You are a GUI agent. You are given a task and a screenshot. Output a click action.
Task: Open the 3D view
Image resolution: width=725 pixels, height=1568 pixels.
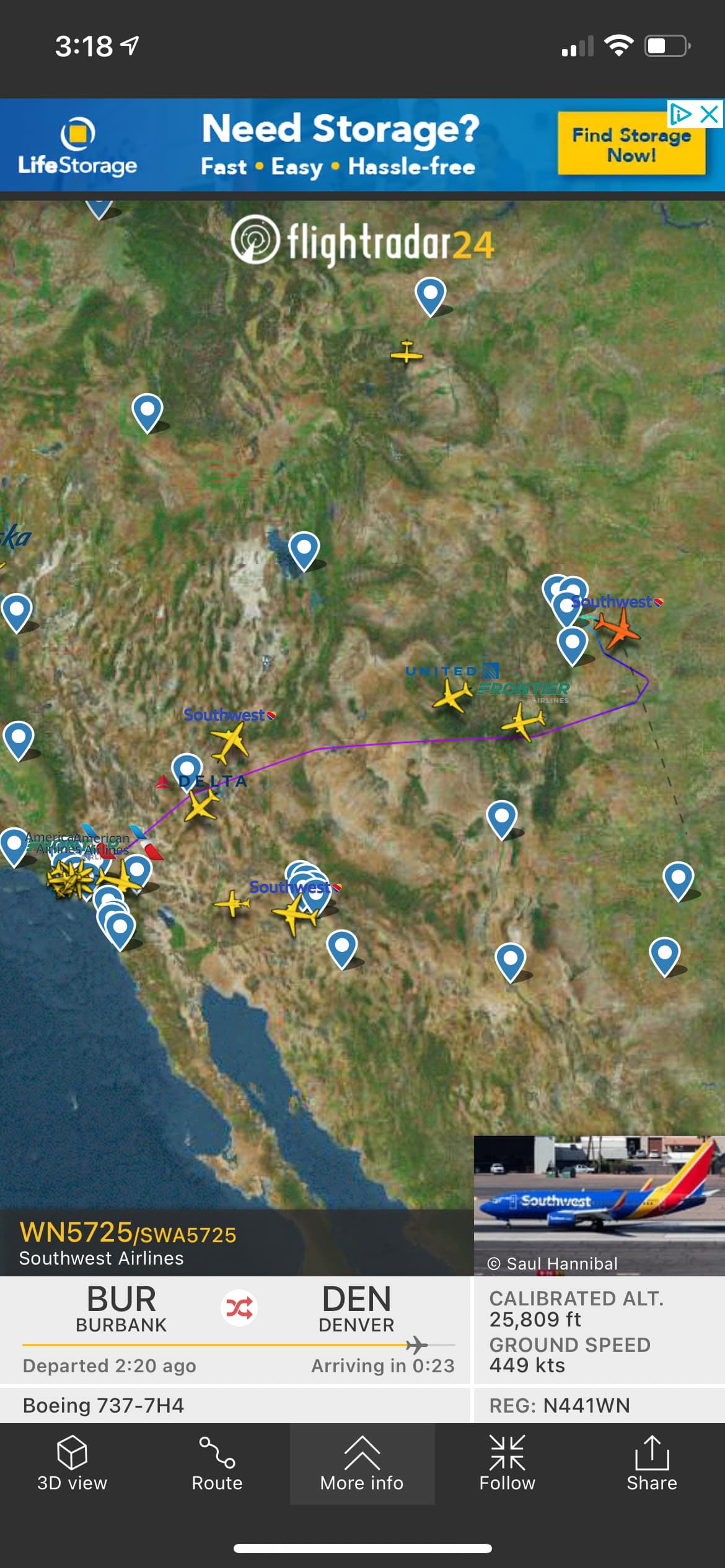[72, 1464]
